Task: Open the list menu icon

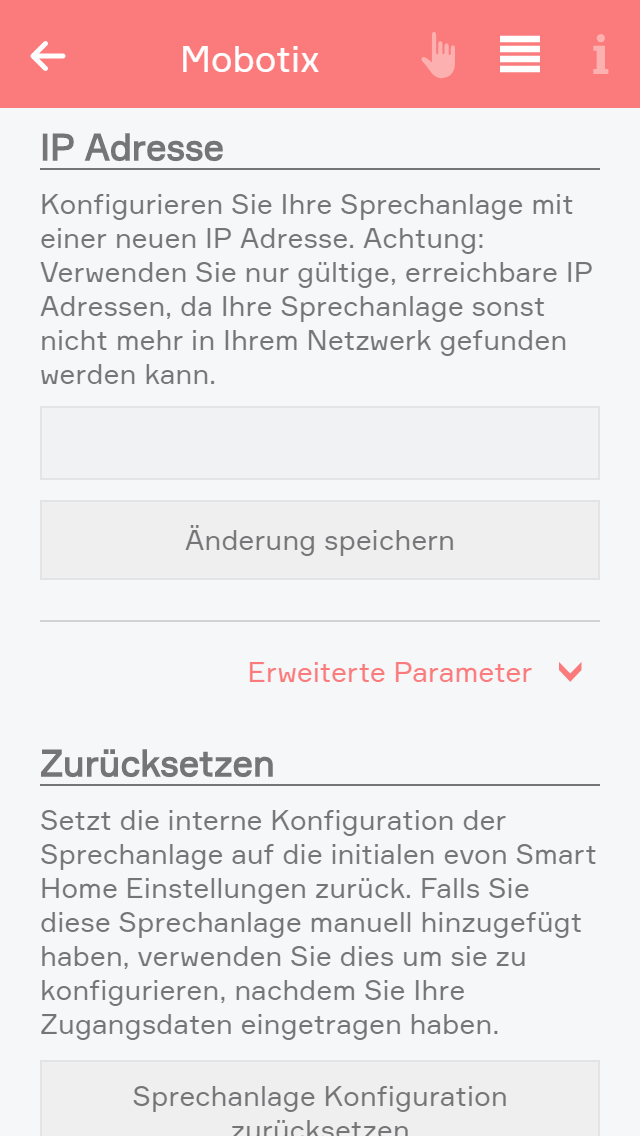Action: click(x=520, y=55)
